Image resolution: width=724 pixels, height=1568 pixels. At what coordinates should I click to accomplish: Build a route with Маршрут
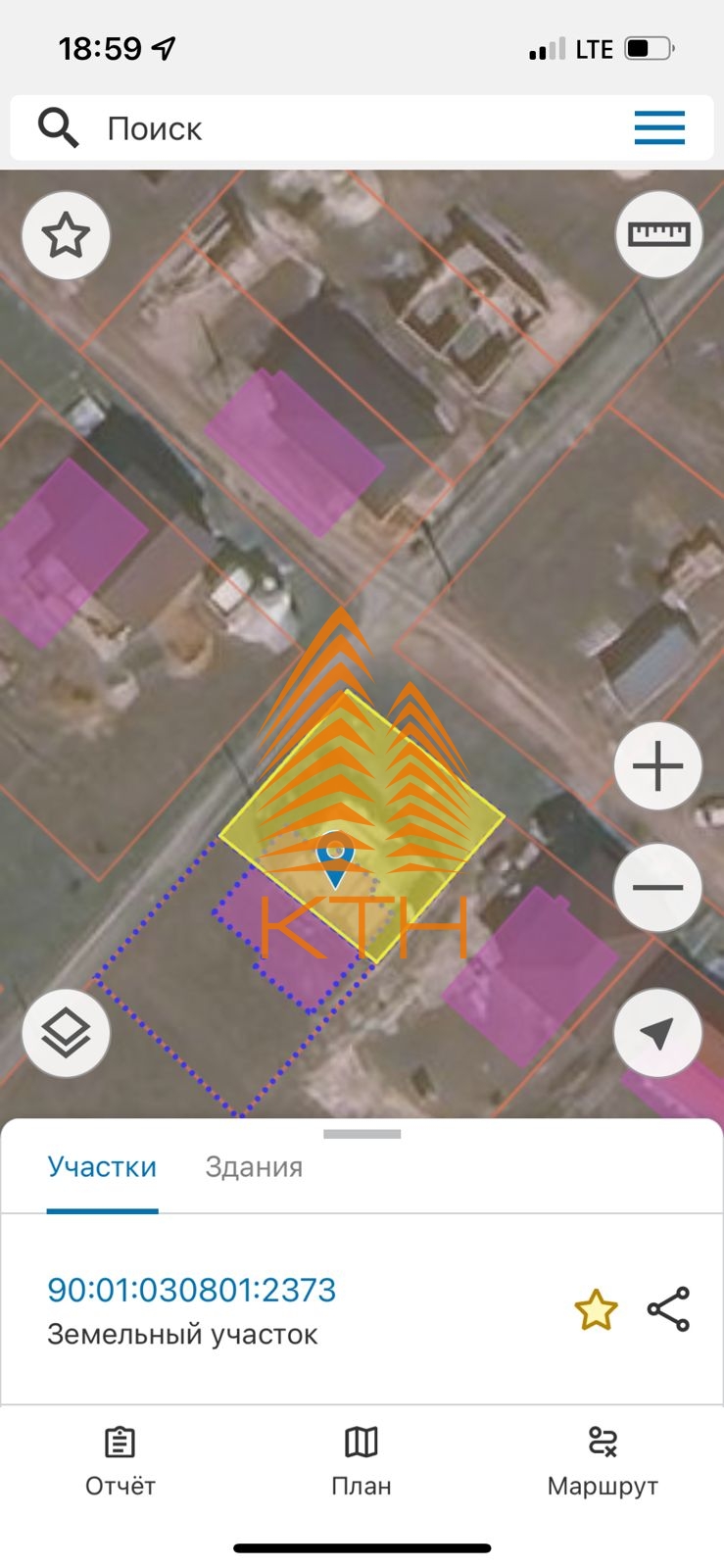click(603, 1461)
